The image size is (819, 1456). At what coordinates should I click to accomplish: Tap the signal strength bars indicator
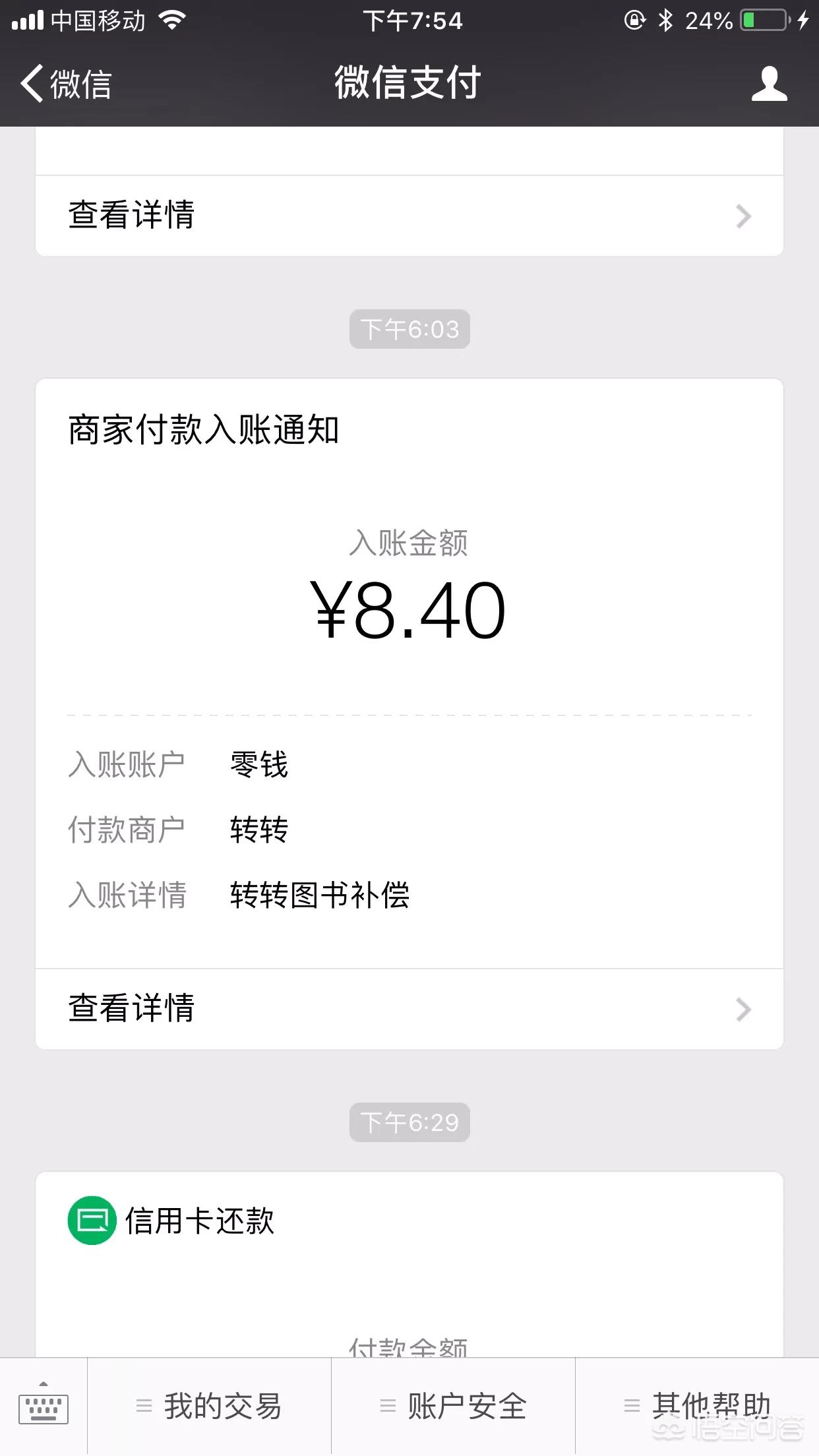(x=29, y=18)
